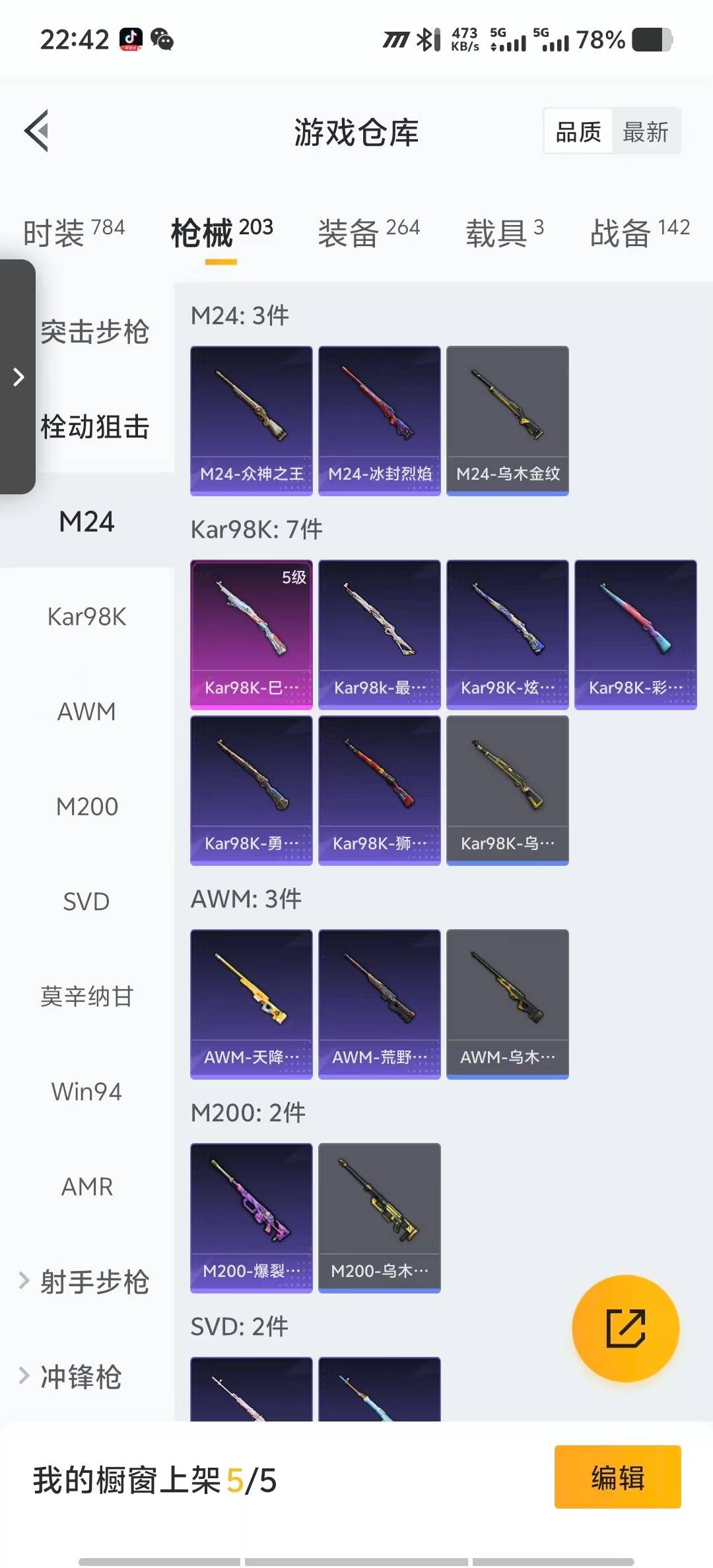Switch to the 载具 tab
This screenshot has width=713, height=1568.
[504, 232]
